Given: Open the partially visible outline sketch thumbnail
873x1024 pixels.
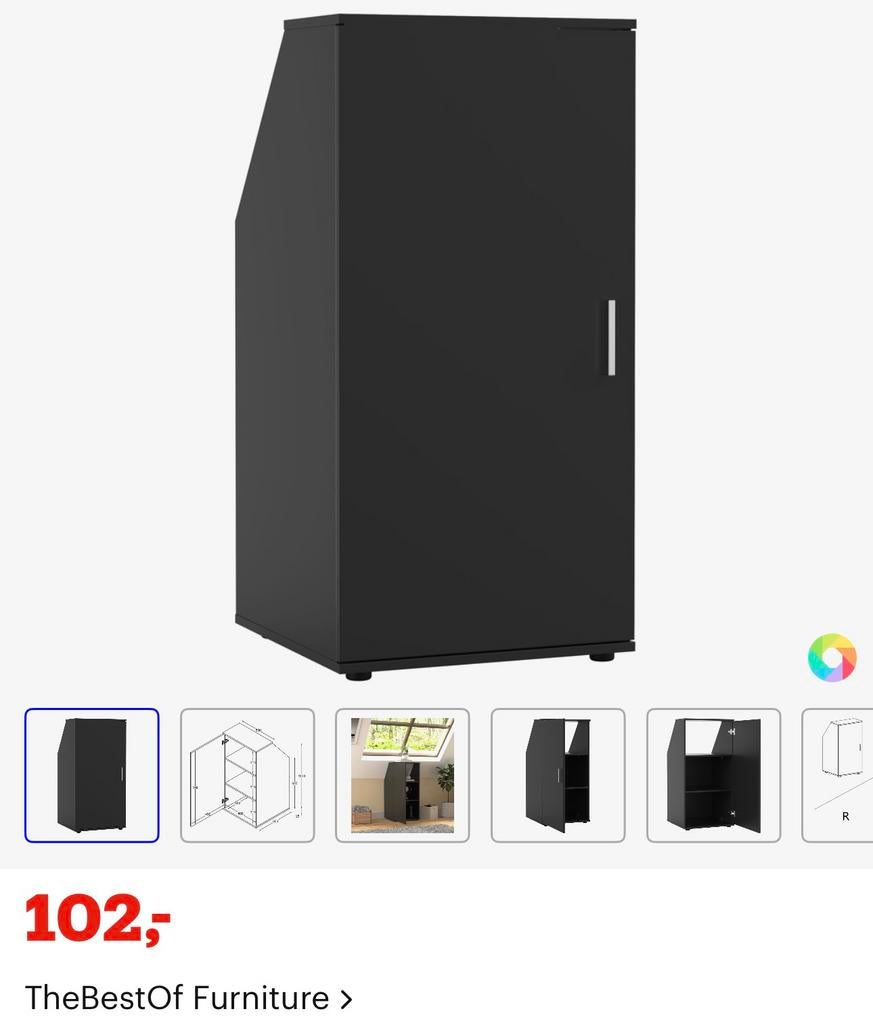Looking at the screenshot, I should 840,775.
